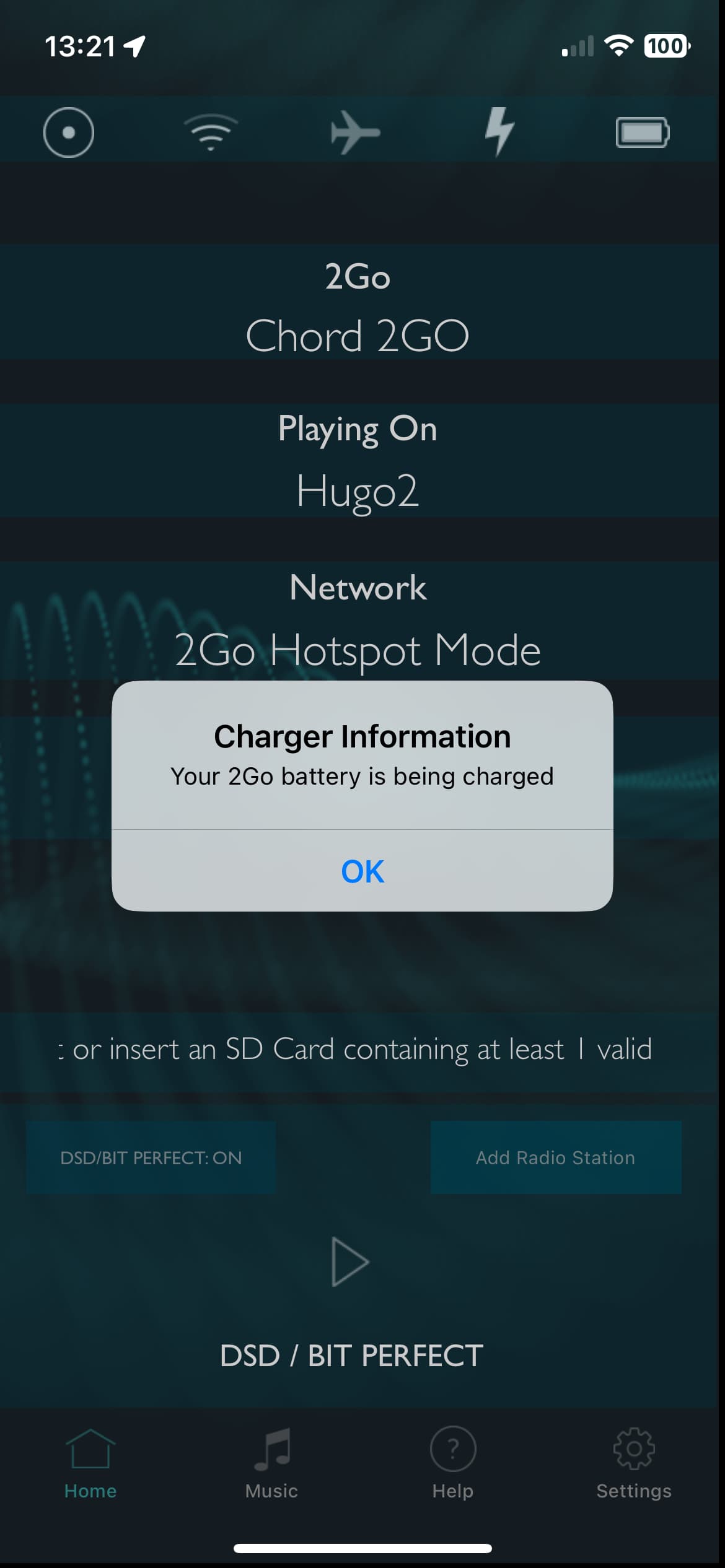The image size is (725, 1568).
Task: Add a radio station
Action: (x=556, y=1157)
